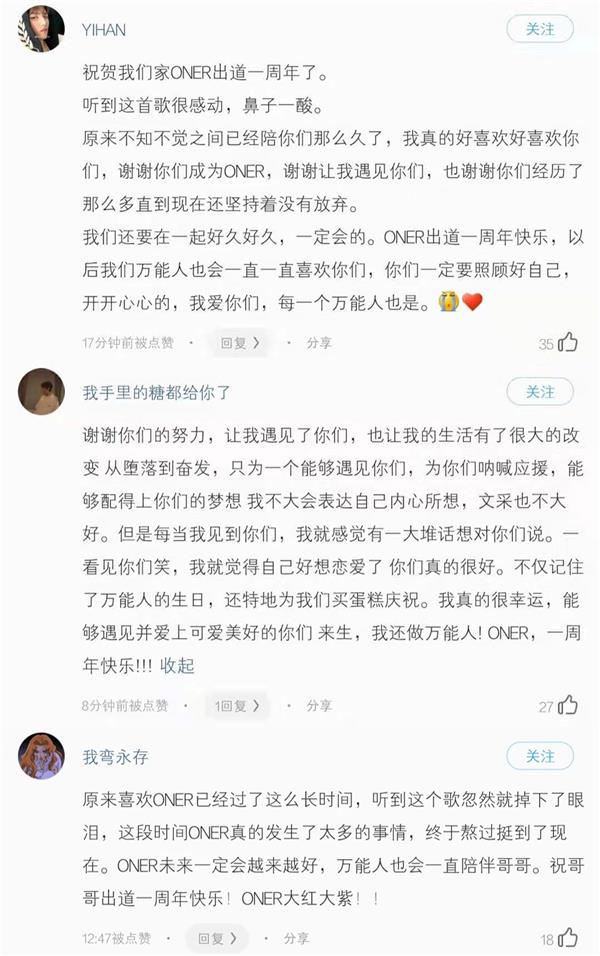Reply to YIHAN's comment
The image size is (600, 956).
(x=239, y=343)
